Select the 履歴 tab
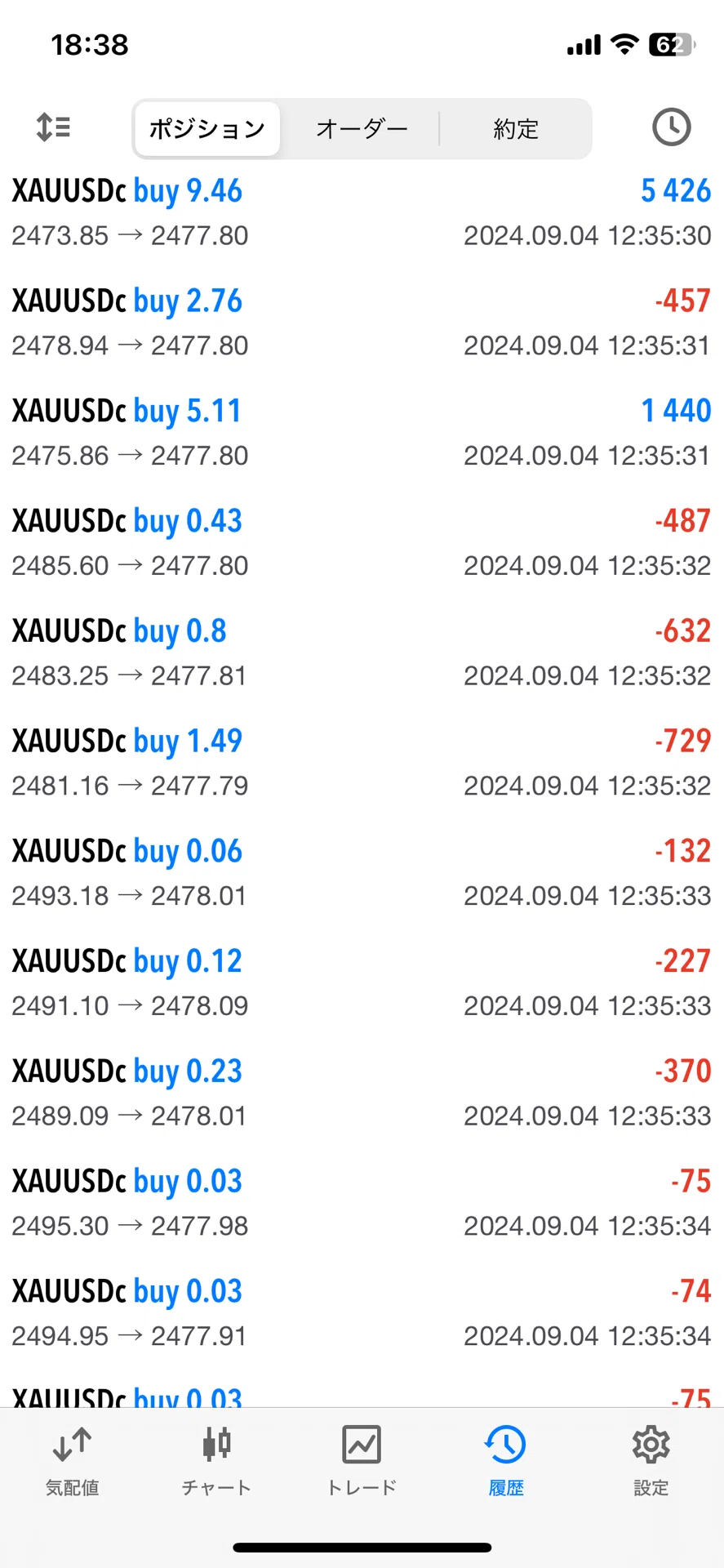 pyautogui.click(x=506, y=1461)
